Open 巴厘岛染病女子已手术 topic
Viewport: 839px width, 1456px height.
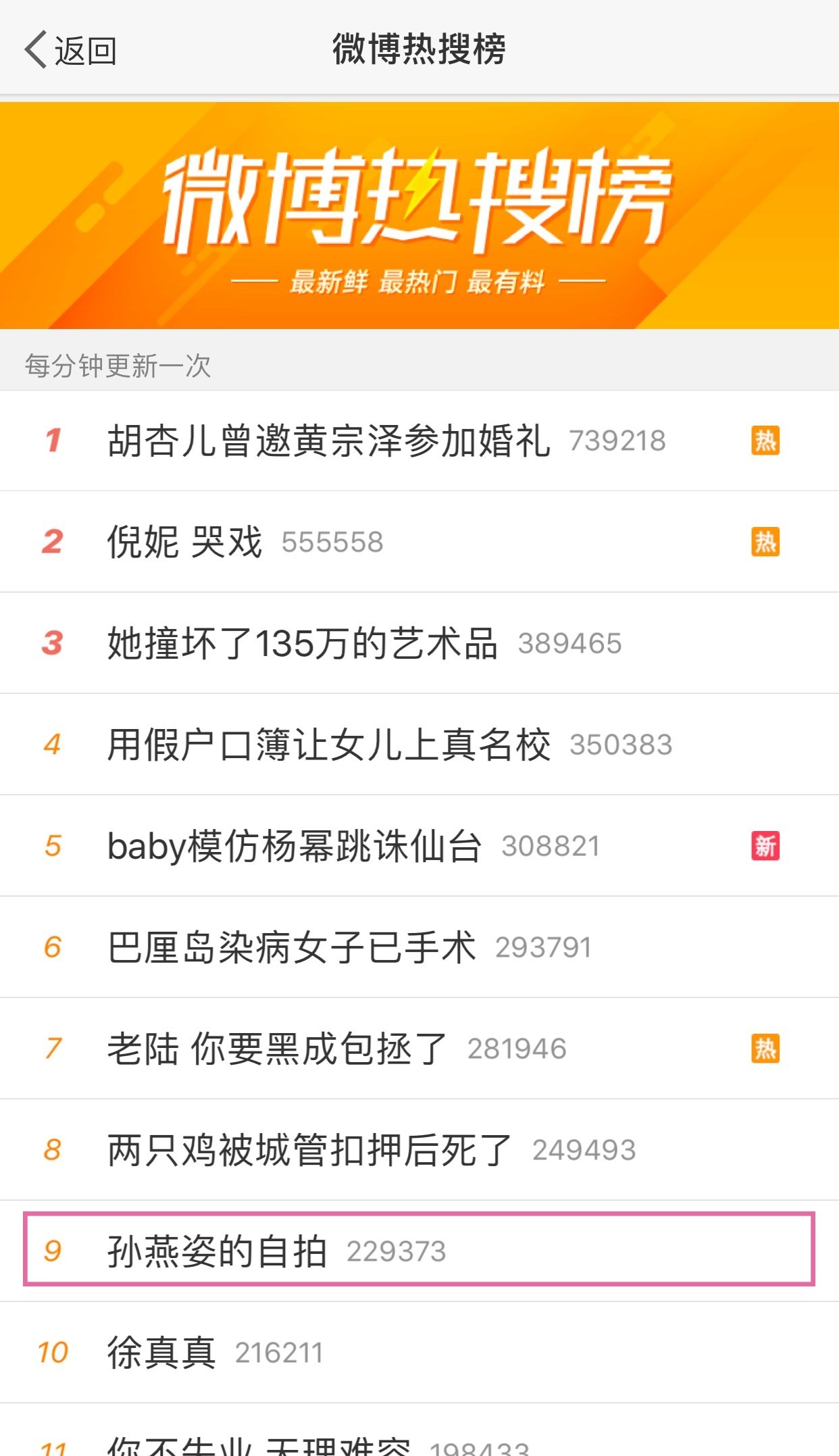point(419,947)
